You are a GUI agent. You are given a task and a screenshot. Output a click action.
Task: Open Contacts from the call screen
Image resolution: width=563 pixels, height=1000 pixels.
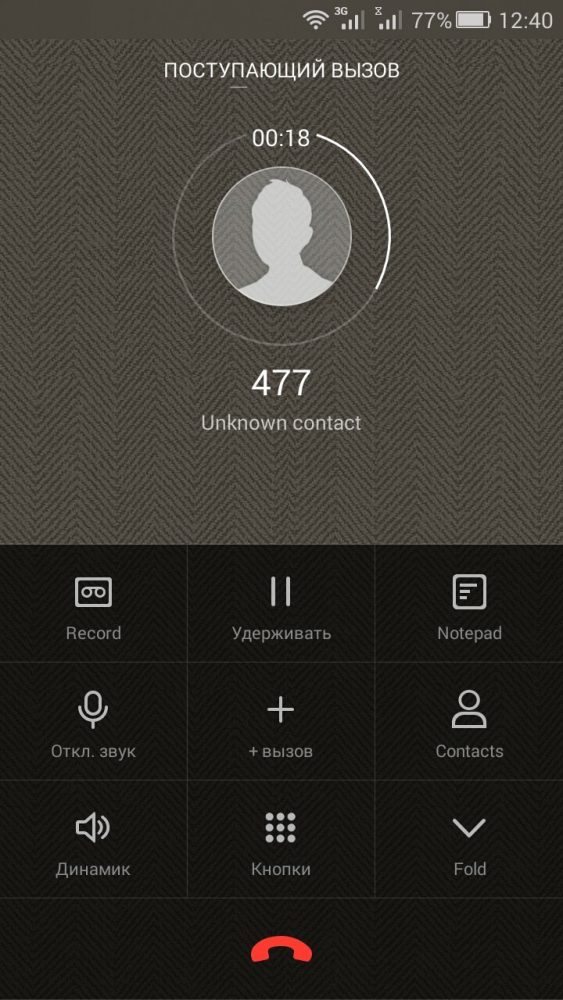coord(469,722)
